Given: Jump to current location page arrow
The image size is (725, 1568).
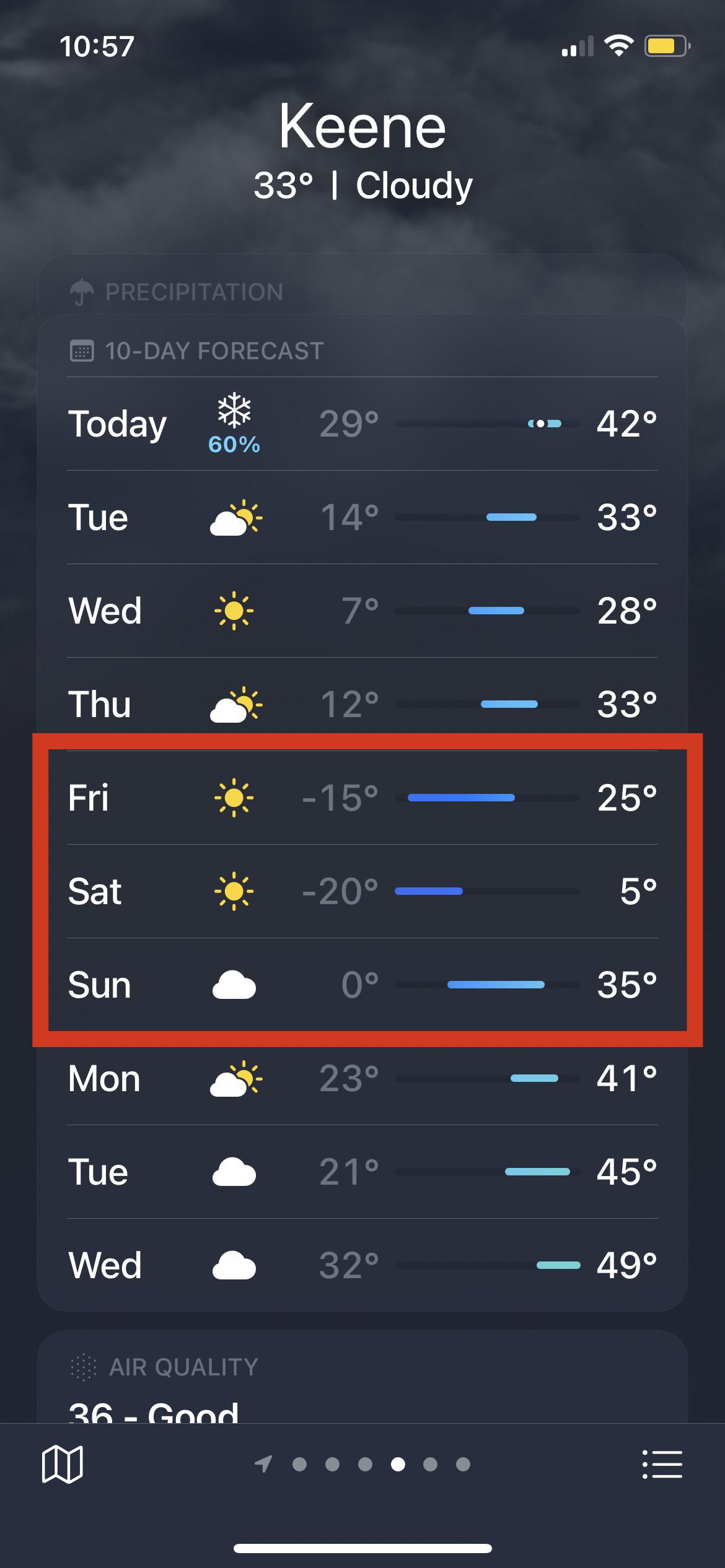Looking at the screenshot, I should (263, 1464).
